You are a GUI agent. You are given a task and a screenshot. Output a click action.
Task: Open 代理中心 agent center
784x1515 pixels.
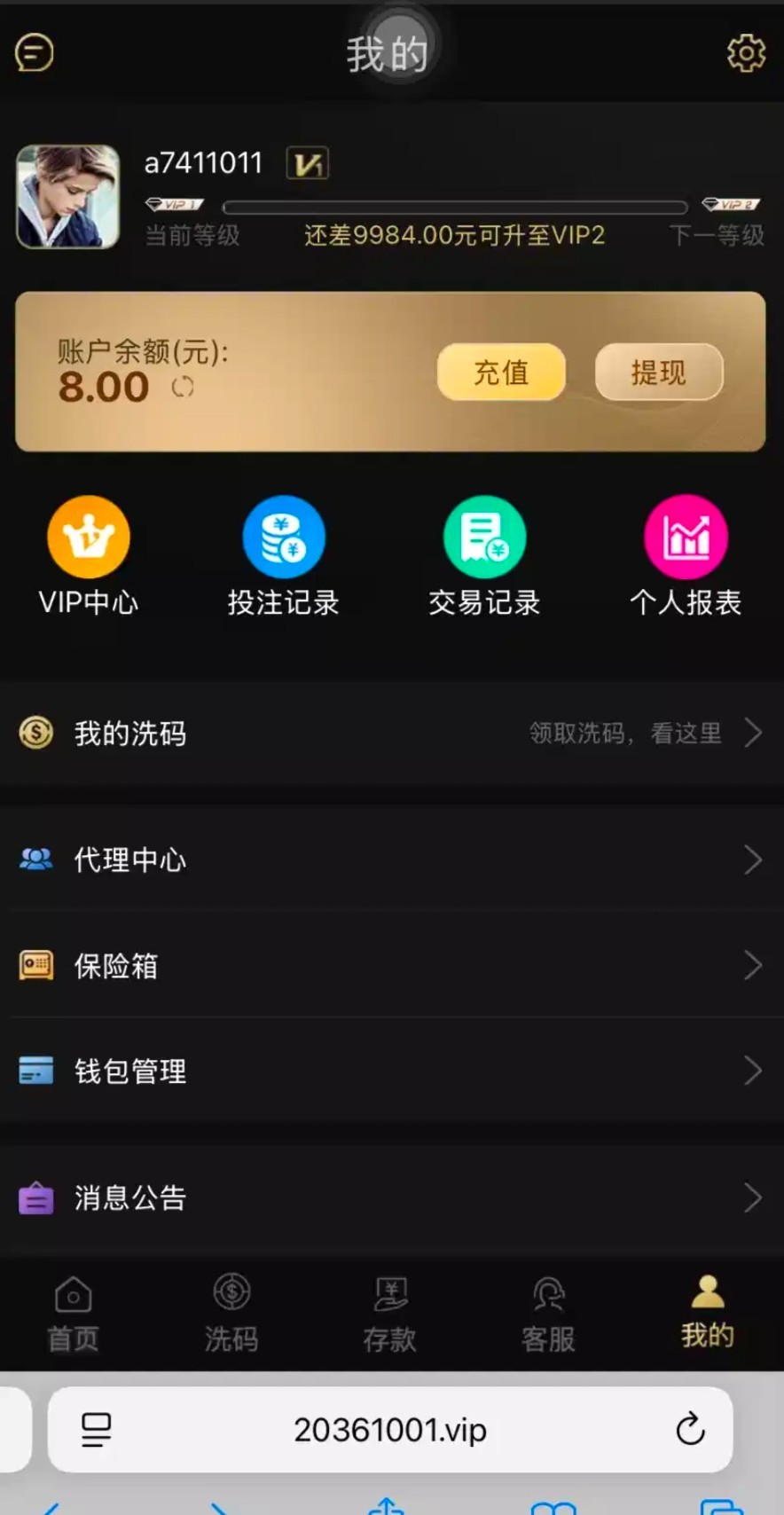[390, 860]
